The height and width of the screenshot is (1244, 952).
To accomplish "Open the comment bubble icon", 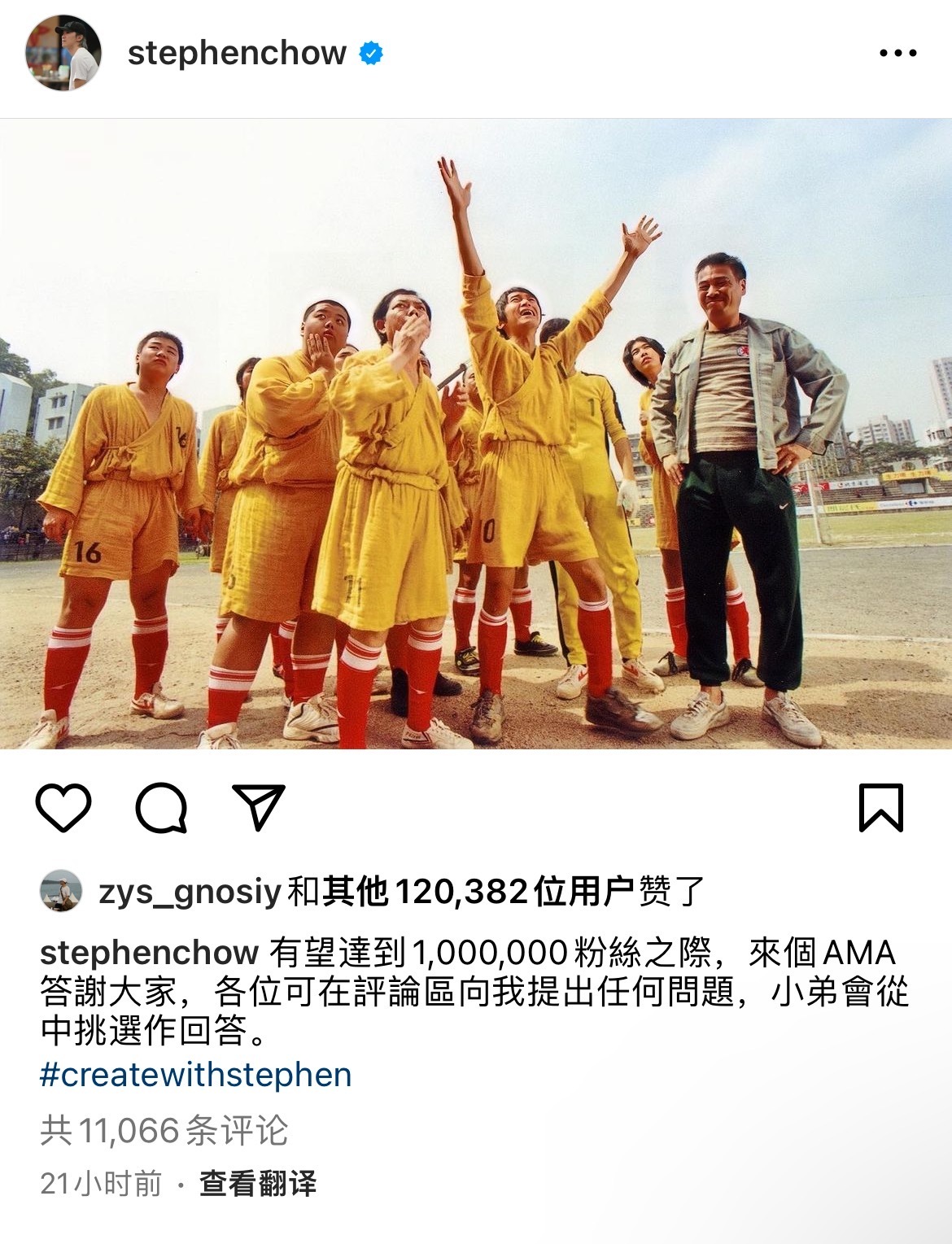I will [162, 807].
